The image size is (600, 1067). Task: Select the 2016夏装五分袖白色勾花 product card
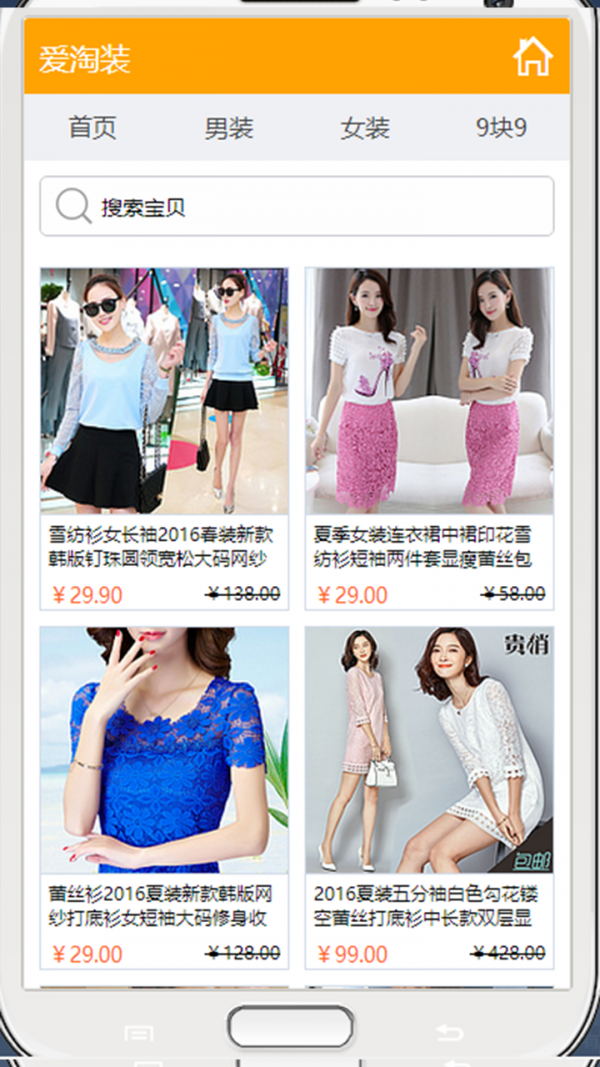(x=429, y=797)
